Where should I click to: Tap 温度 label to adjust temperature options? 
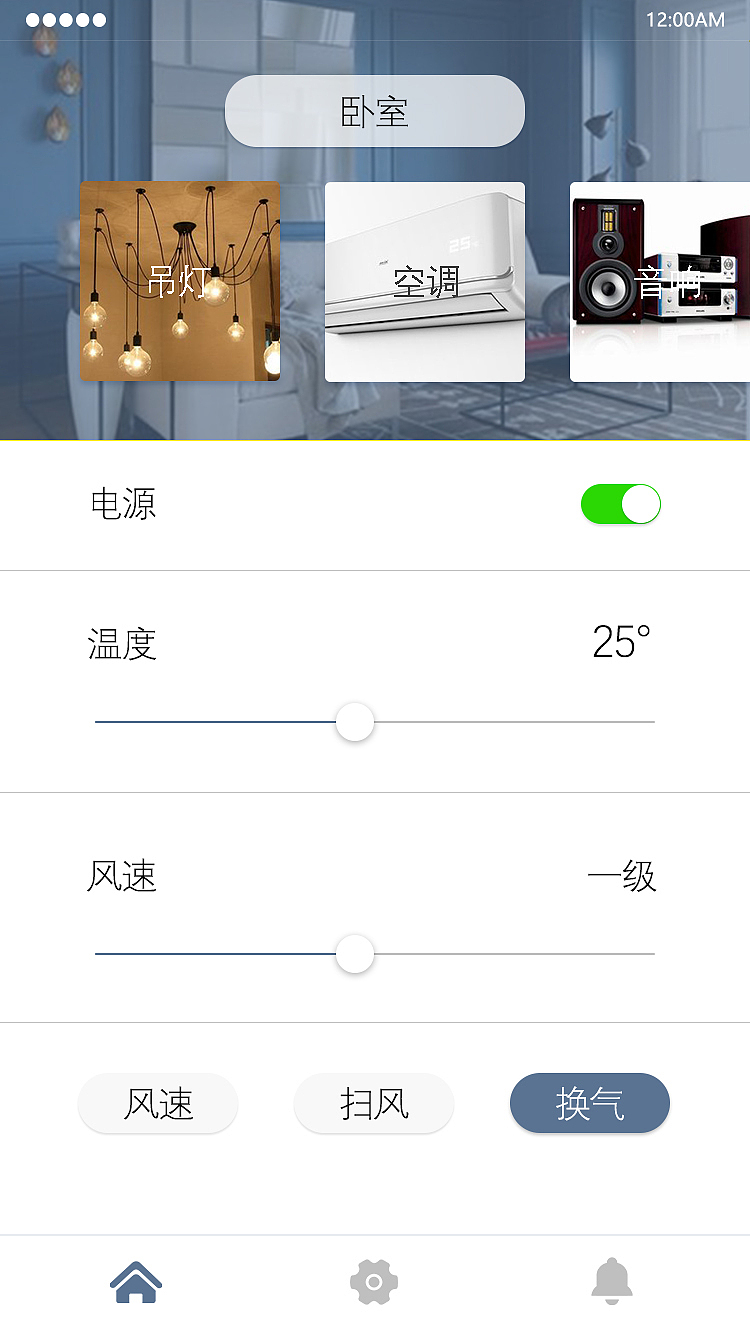click(124, 645)
